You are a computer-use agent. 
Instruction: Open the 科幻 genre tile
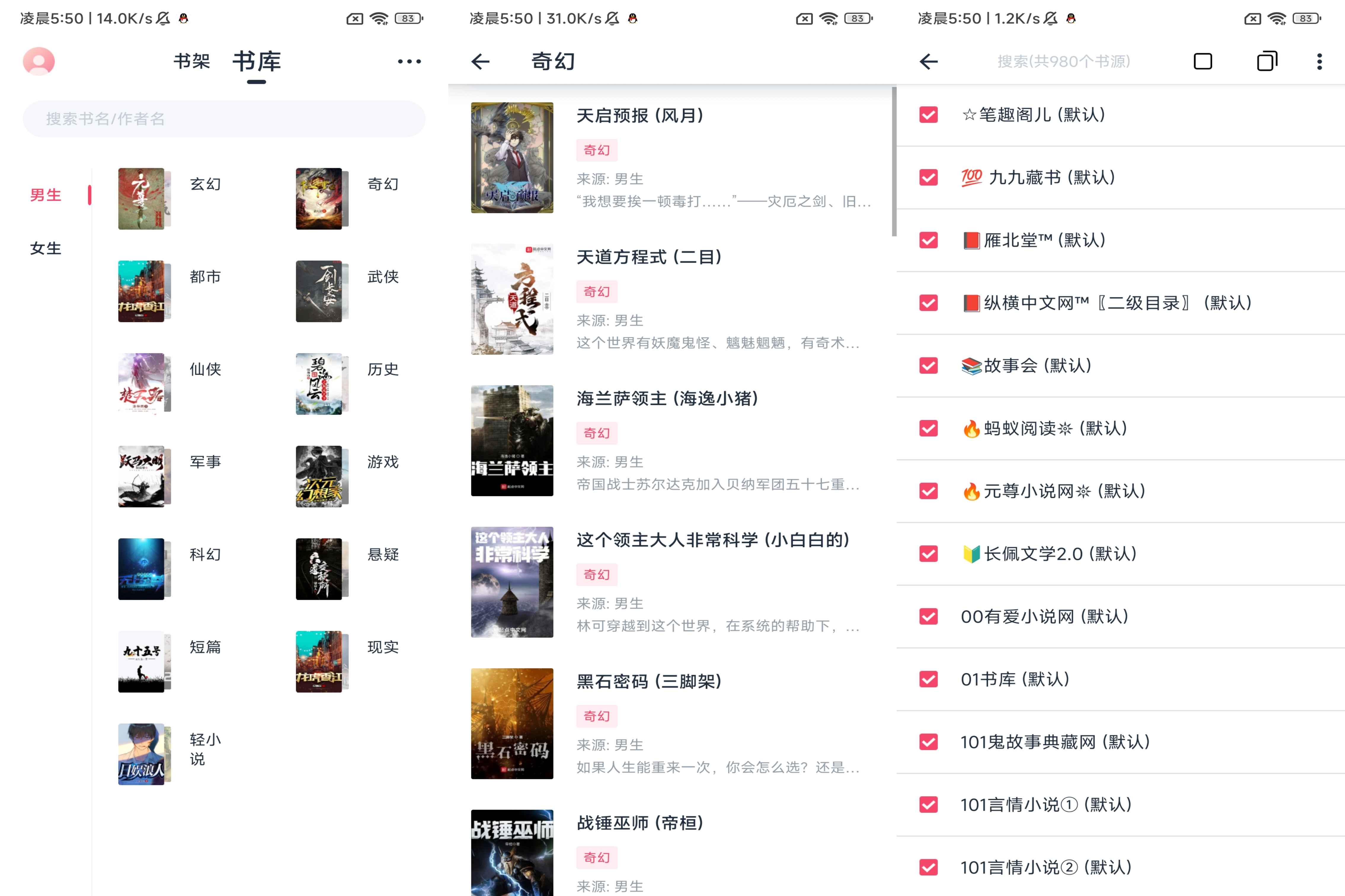coord(172,568)
